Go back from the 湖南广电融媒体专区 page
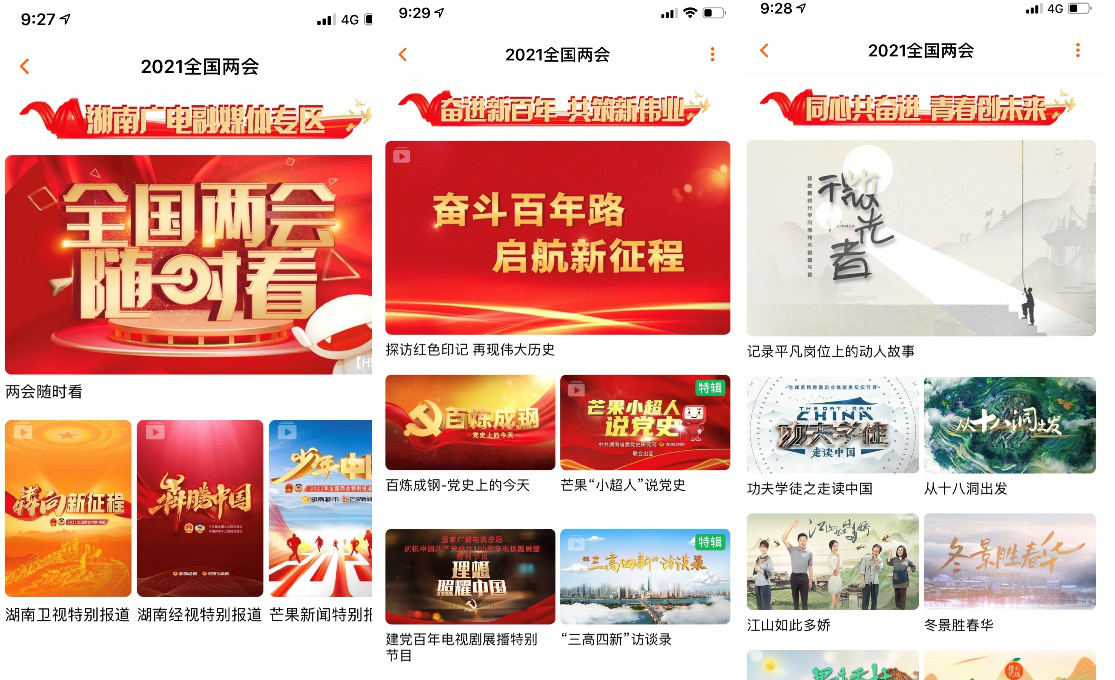This screenshot has width=1115, height=680. pos(25,67)
